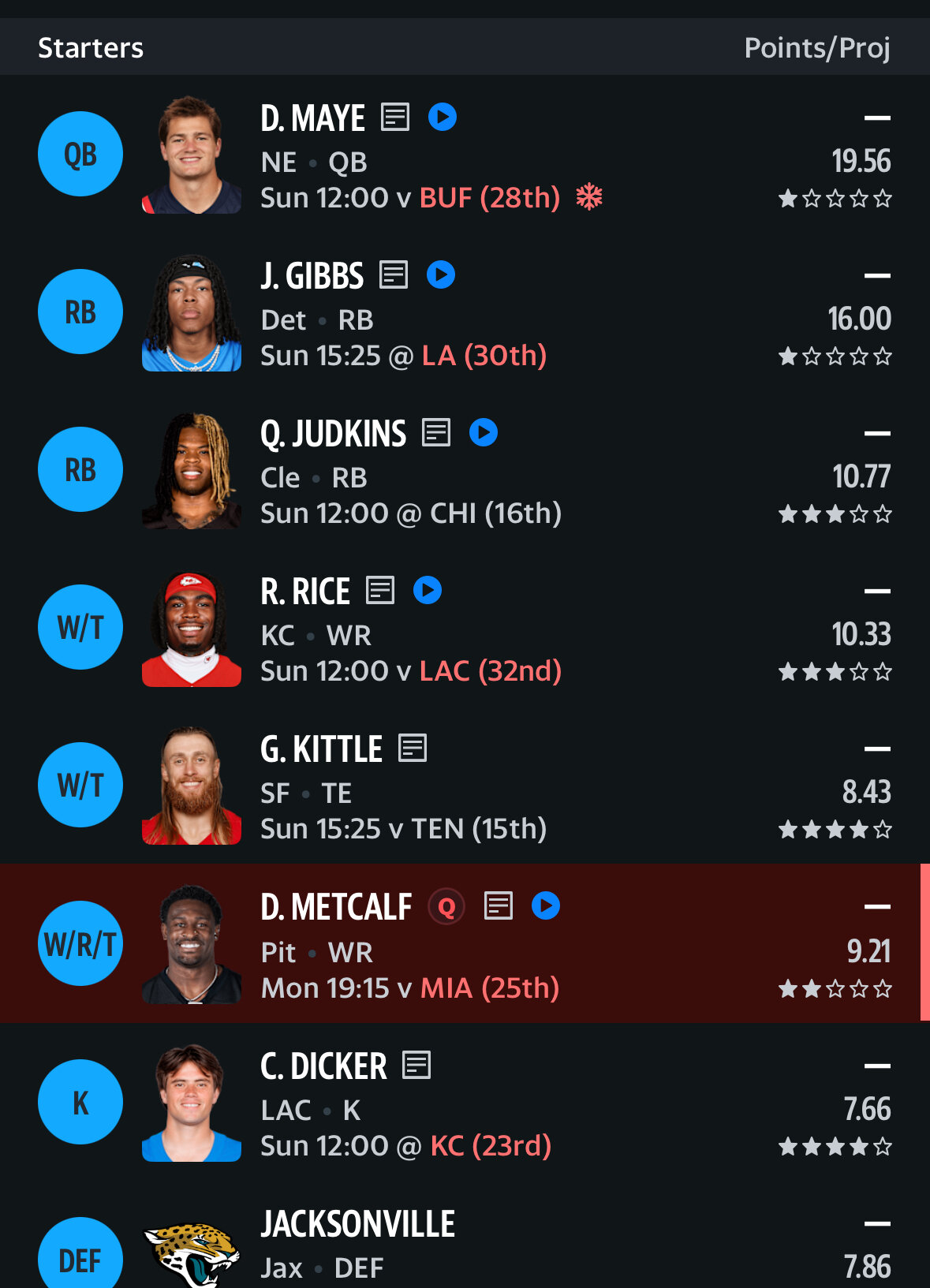
Task: Play video highlights for R. Rice
Action: [x=428, y=591]
